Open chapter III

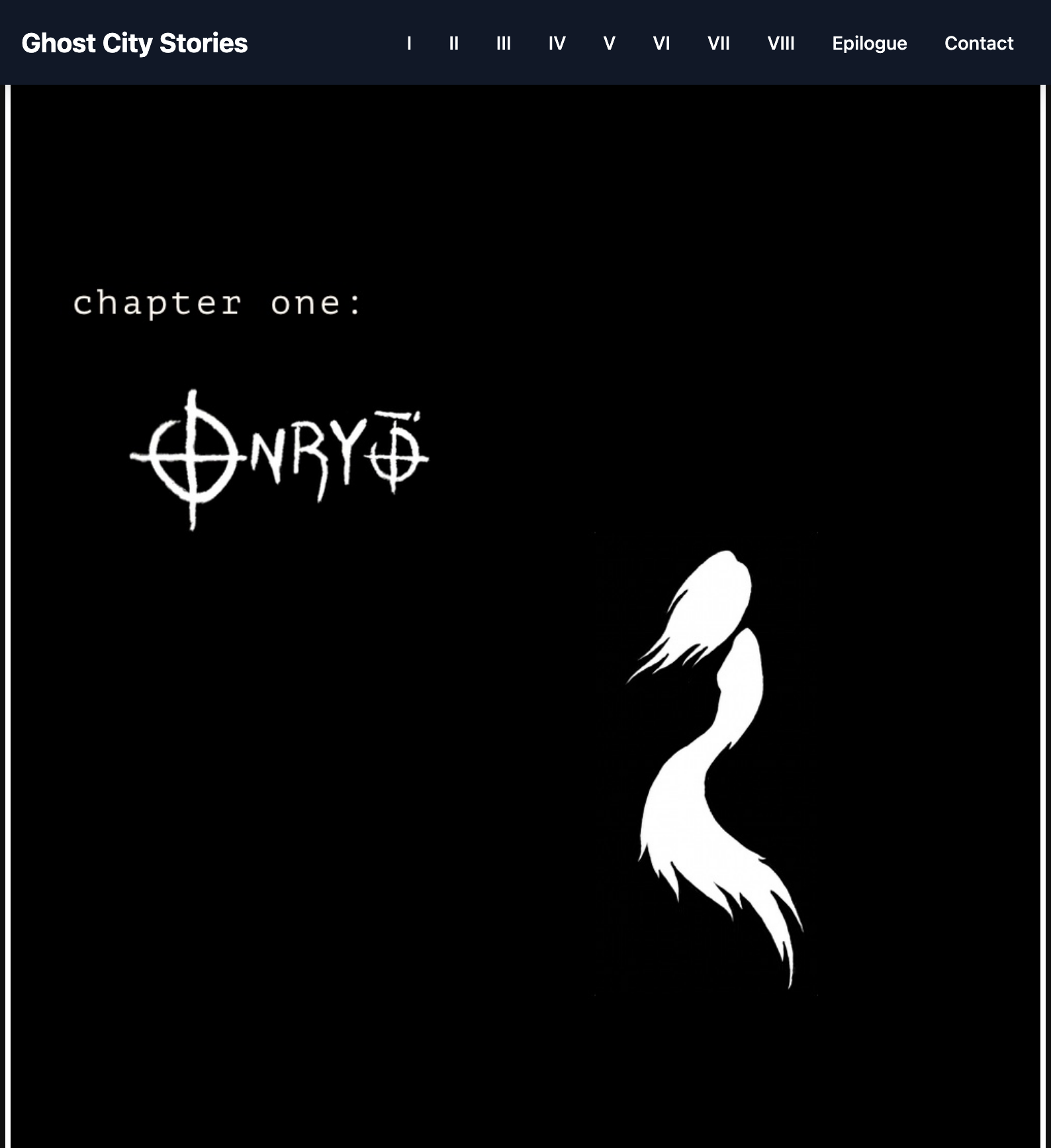[503, 43]
